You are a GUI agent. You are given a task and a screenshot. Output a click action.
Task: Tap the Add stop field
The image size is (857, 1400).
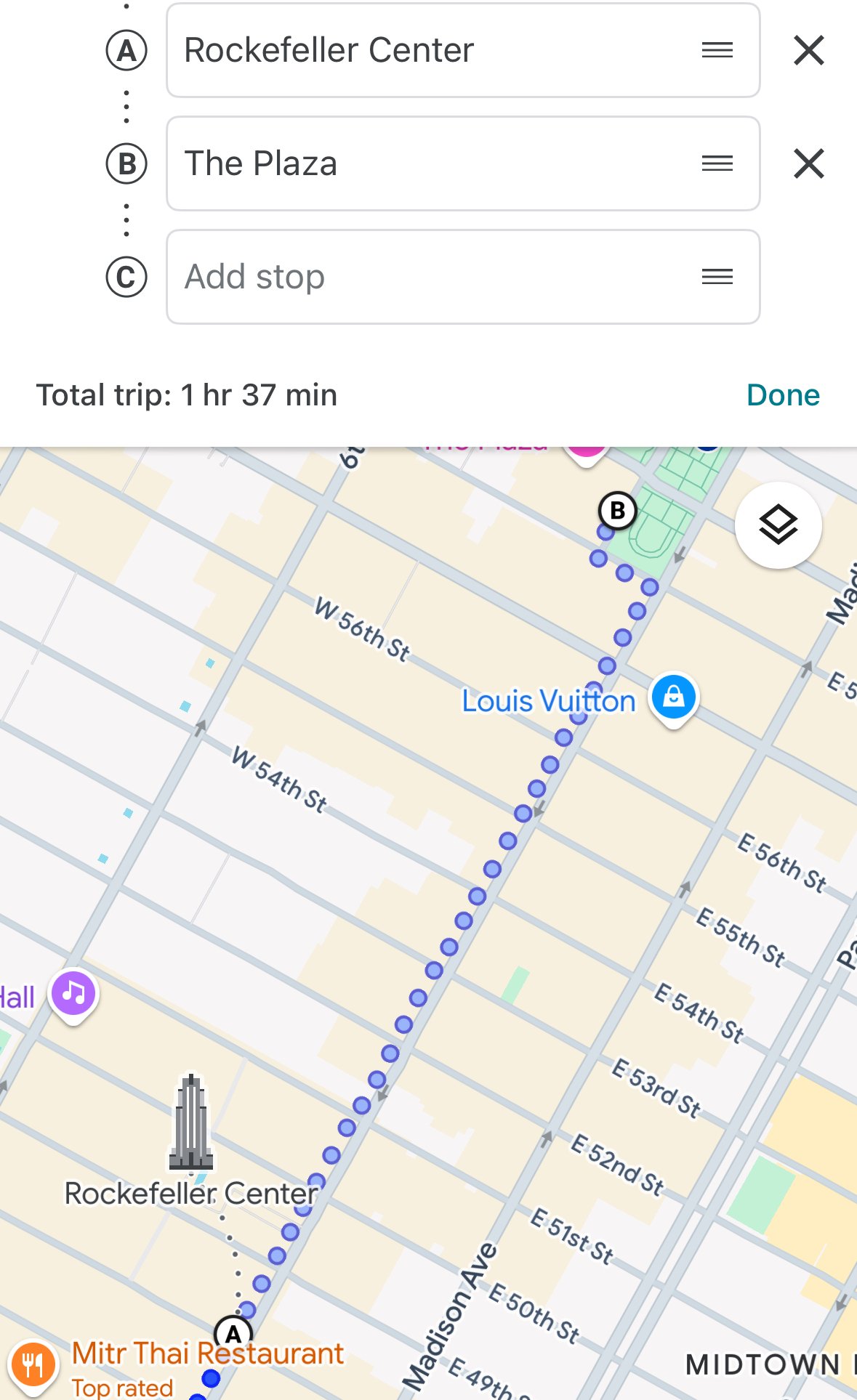pyautogui.click(x=463, y=277)
